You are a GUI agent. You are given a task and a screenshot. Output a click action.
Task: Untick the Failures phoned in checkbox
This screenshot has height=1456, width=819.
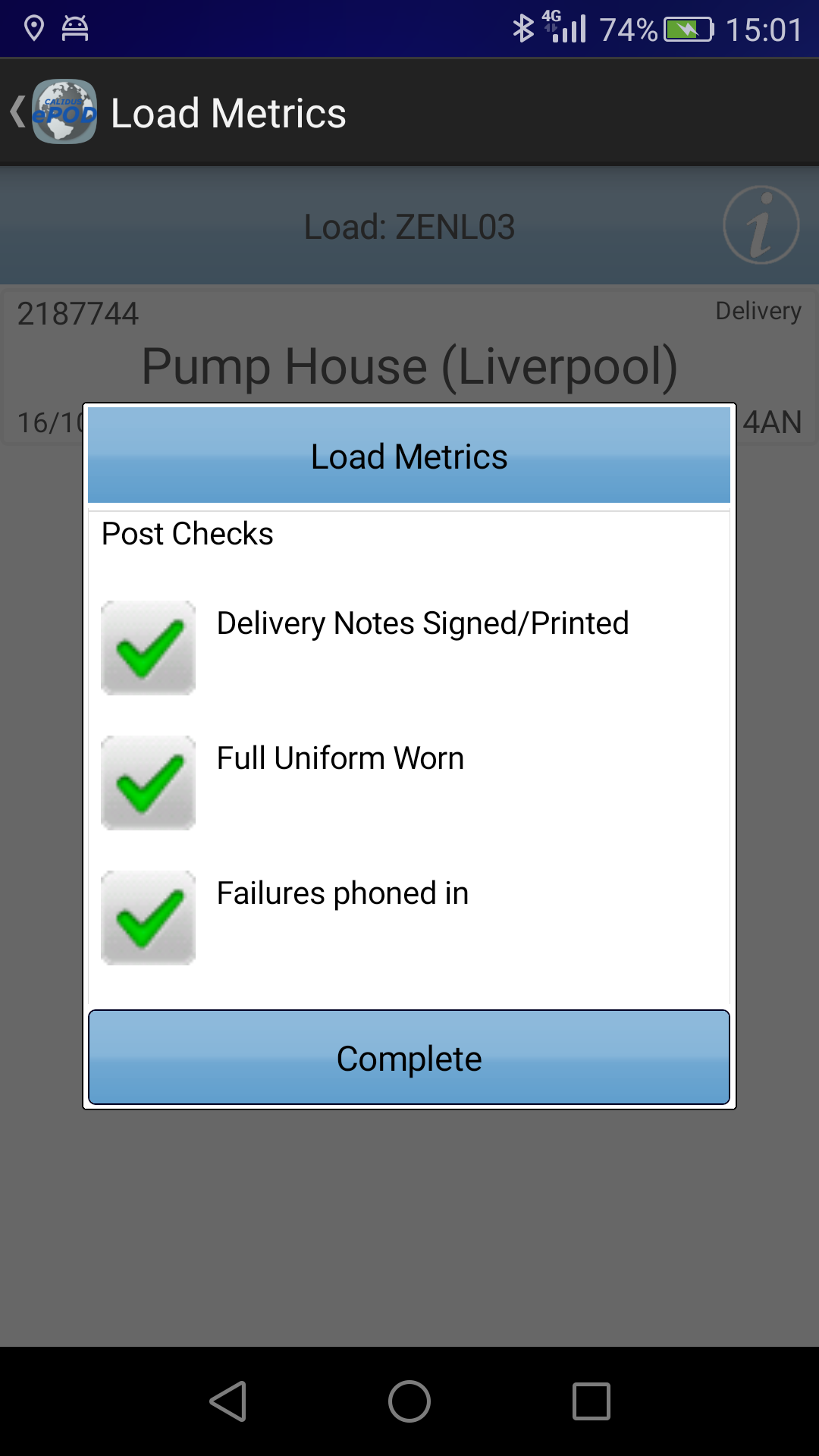pos(149,918)
